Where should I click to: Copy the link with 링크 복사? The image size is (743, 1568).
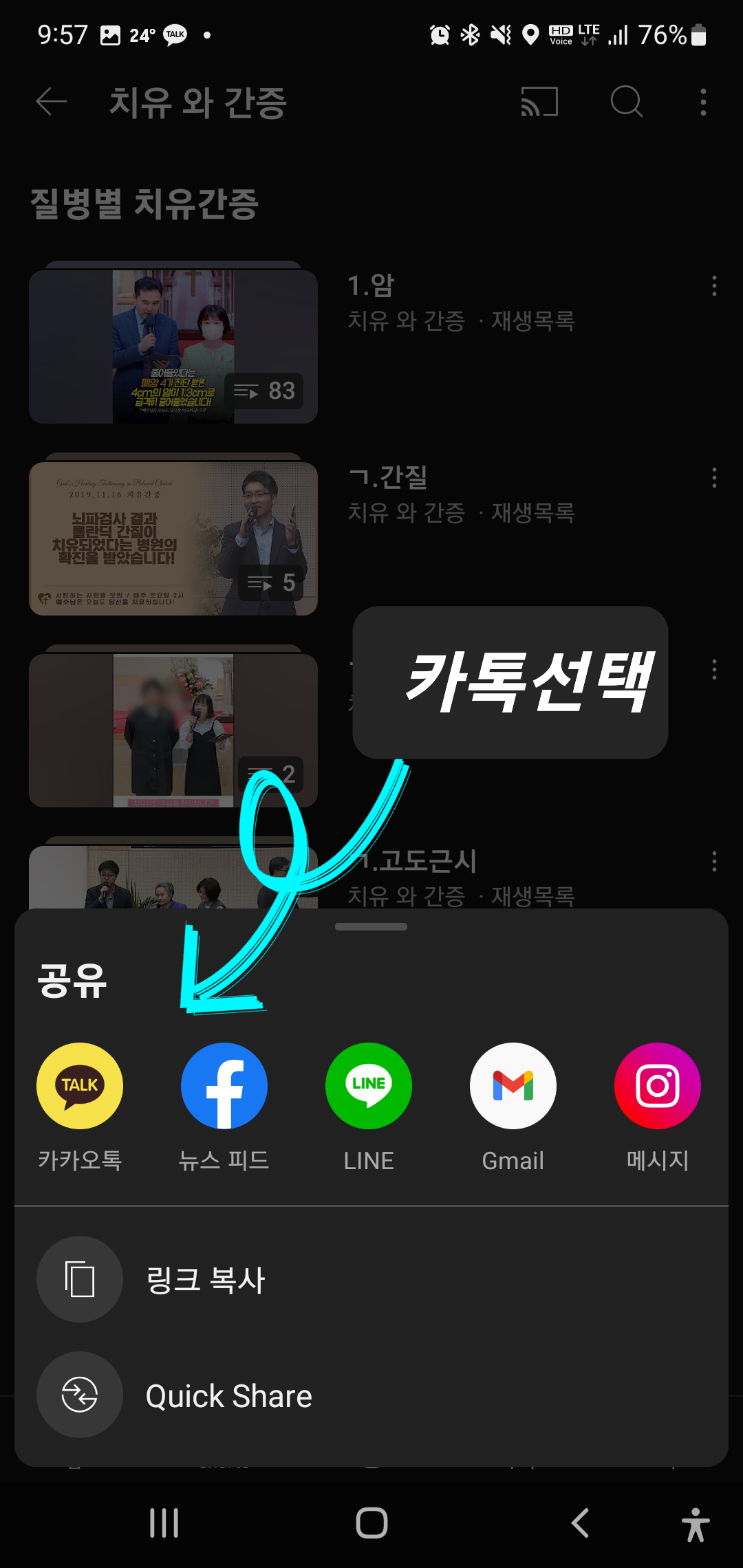(206, 1279)
